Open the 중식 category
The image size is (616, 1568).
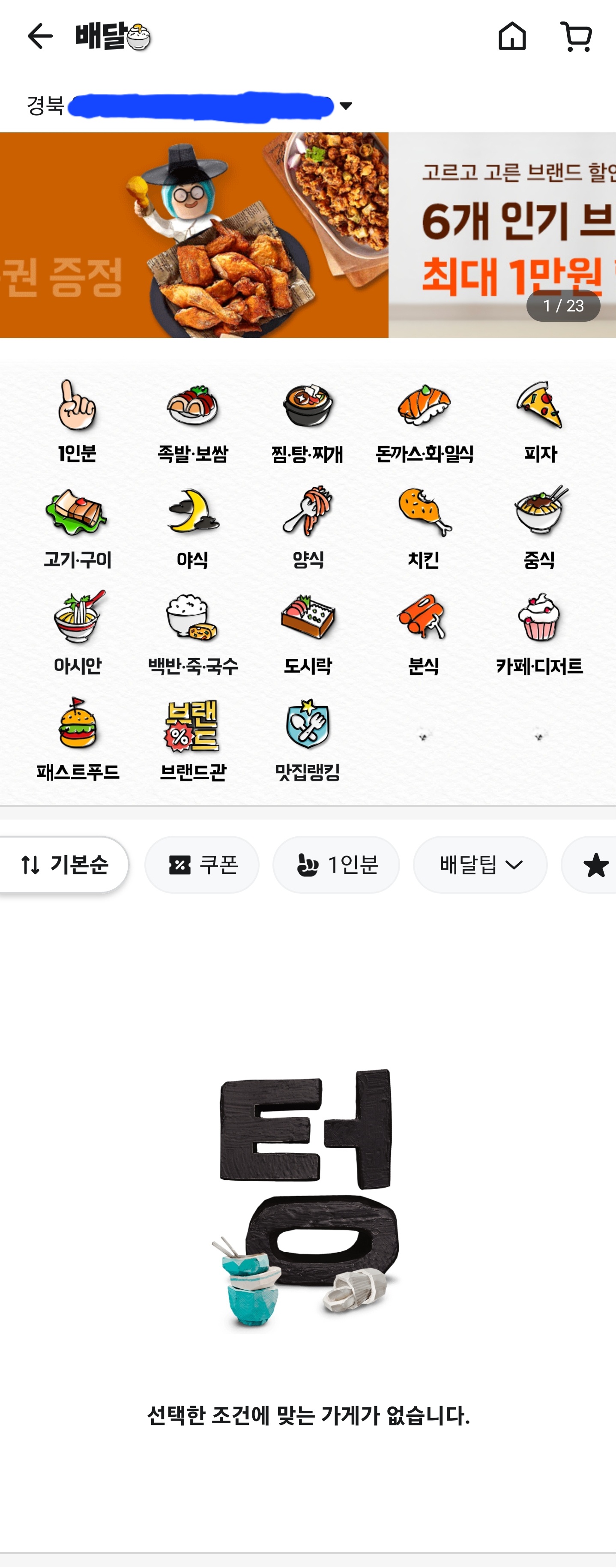(x=540, y=527)
